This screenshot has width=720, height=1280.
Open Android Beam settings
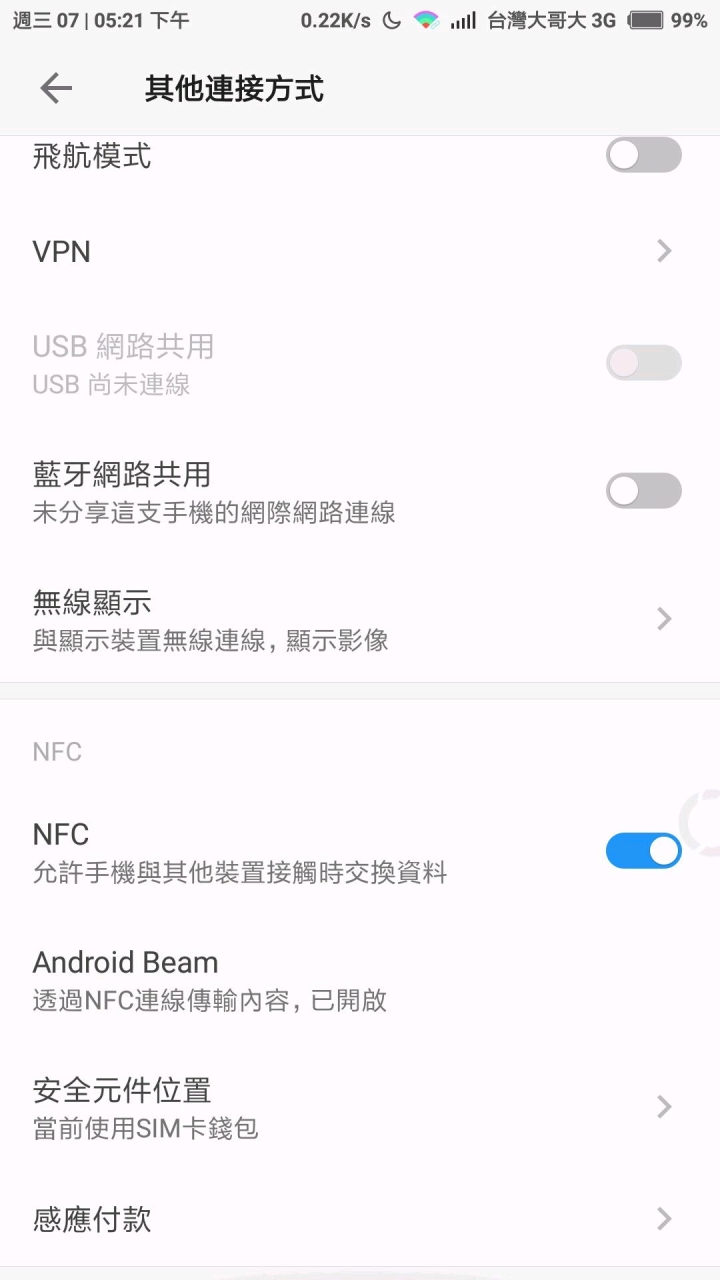click(x=360, y=980)
